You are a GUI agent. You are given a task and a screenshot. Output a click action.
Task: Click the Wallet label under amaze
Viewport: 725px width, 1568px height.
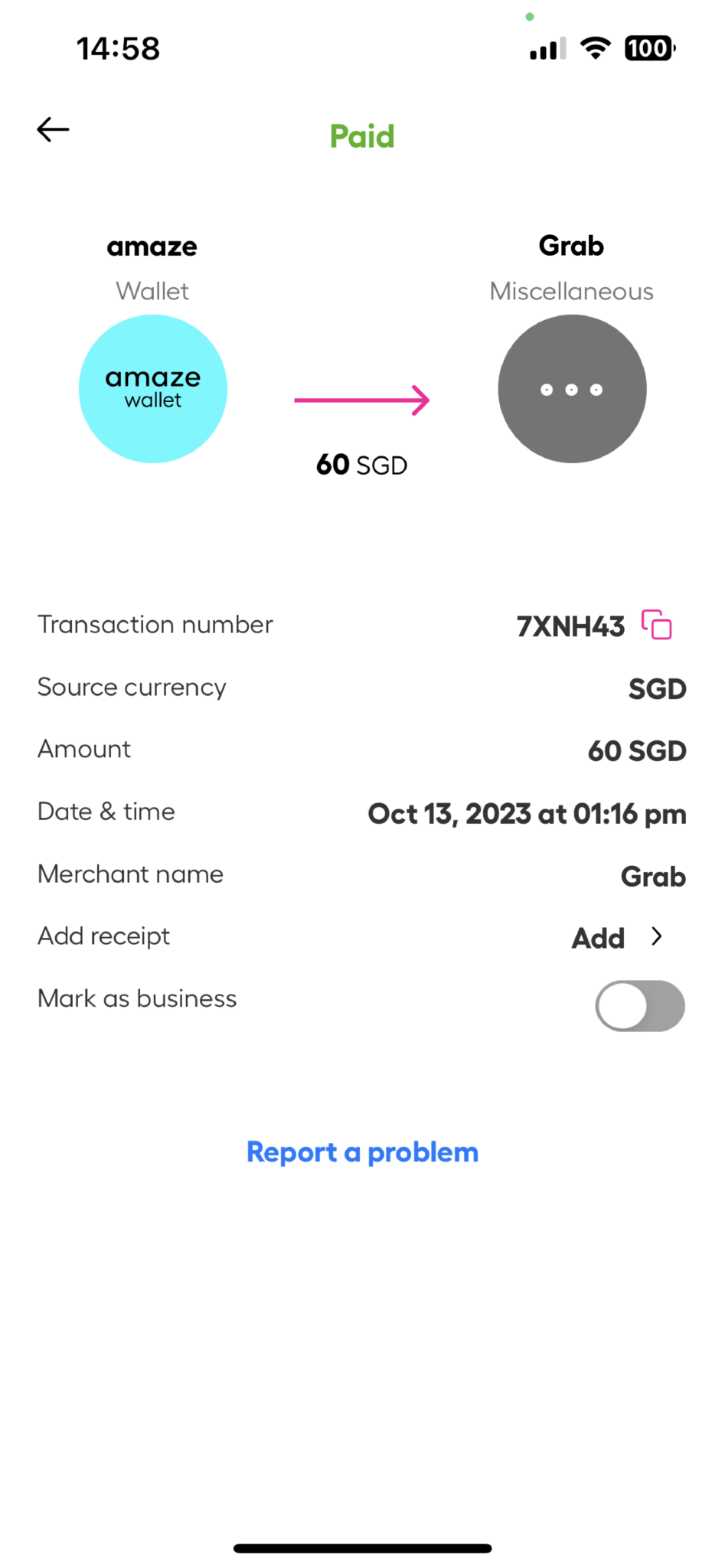[152, 291]
